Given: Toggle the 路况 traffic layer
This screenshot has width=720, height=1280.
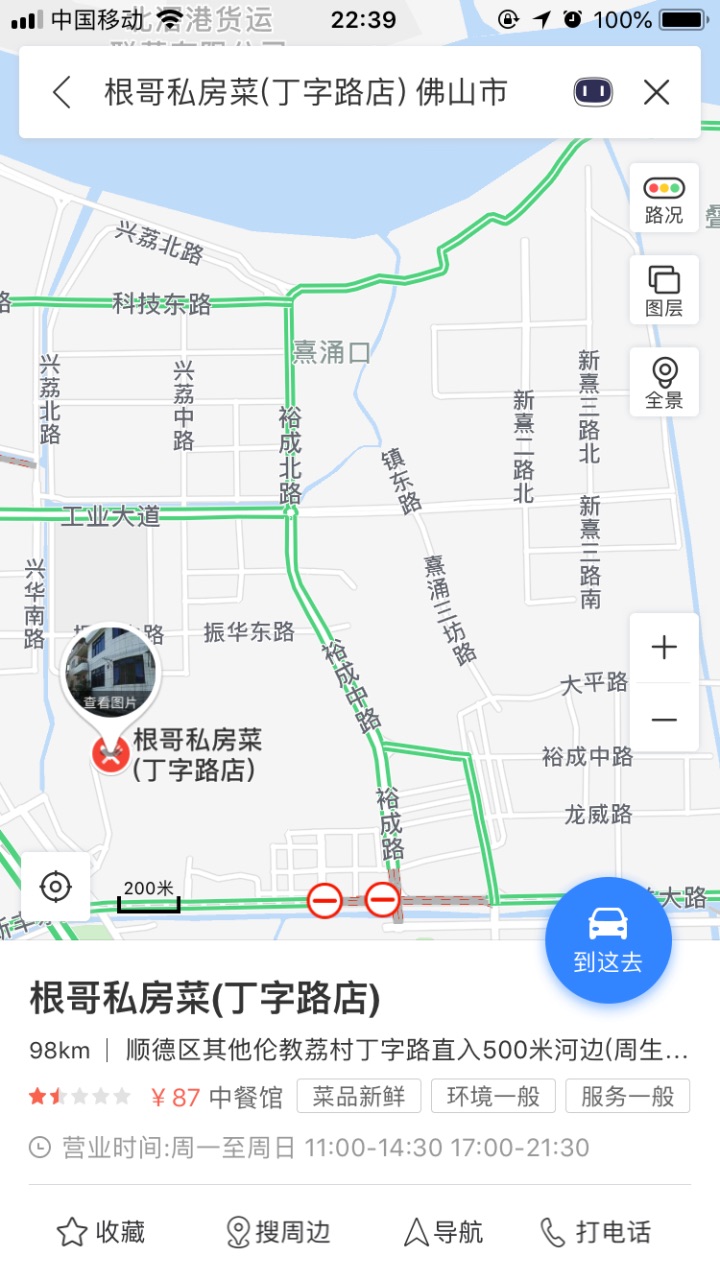Looking at the screenshot, I should [x=664, y=198].
